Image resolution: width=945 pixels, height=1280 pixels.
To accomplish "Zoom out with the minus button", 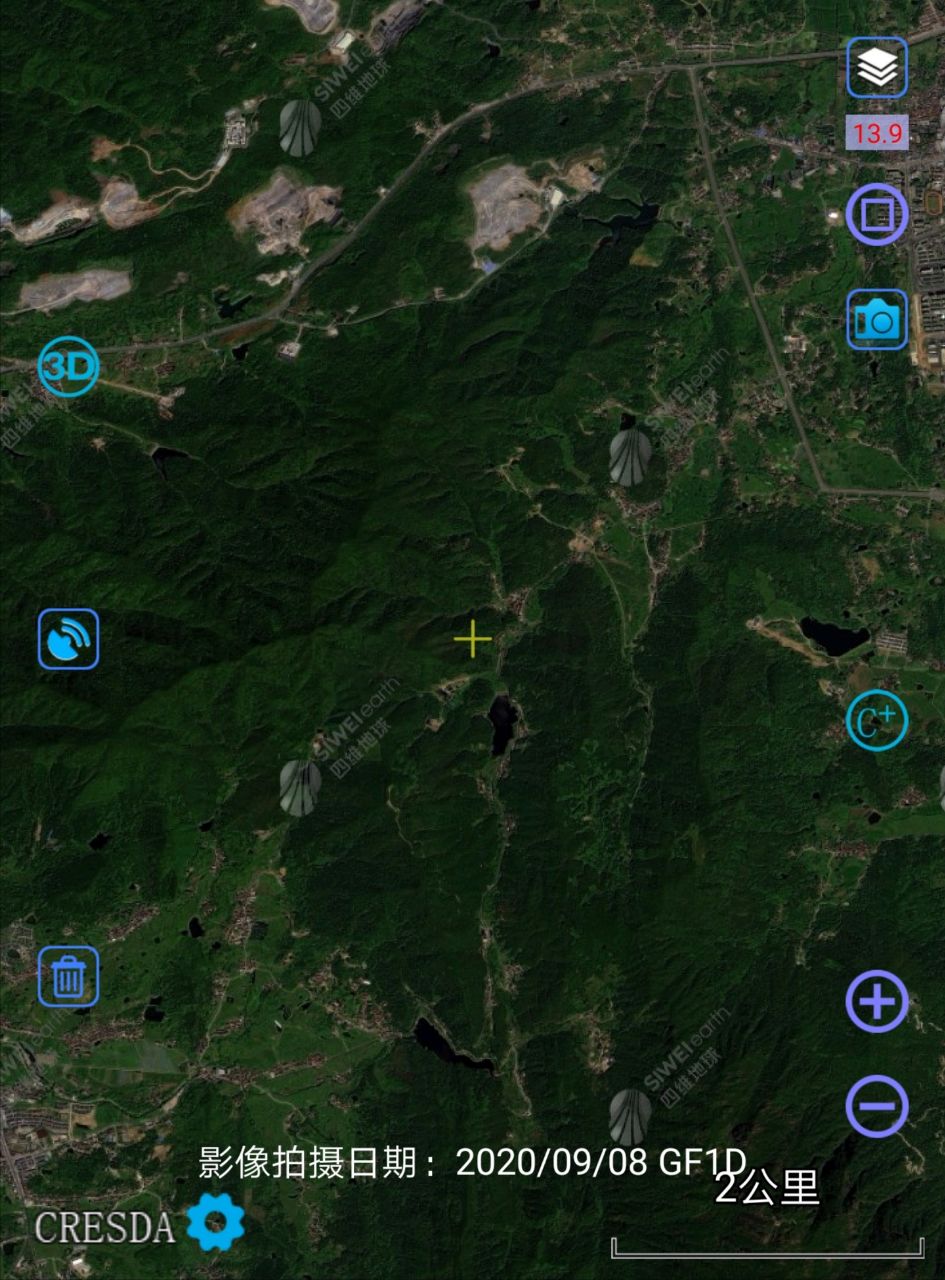I will coord(877,1106).
